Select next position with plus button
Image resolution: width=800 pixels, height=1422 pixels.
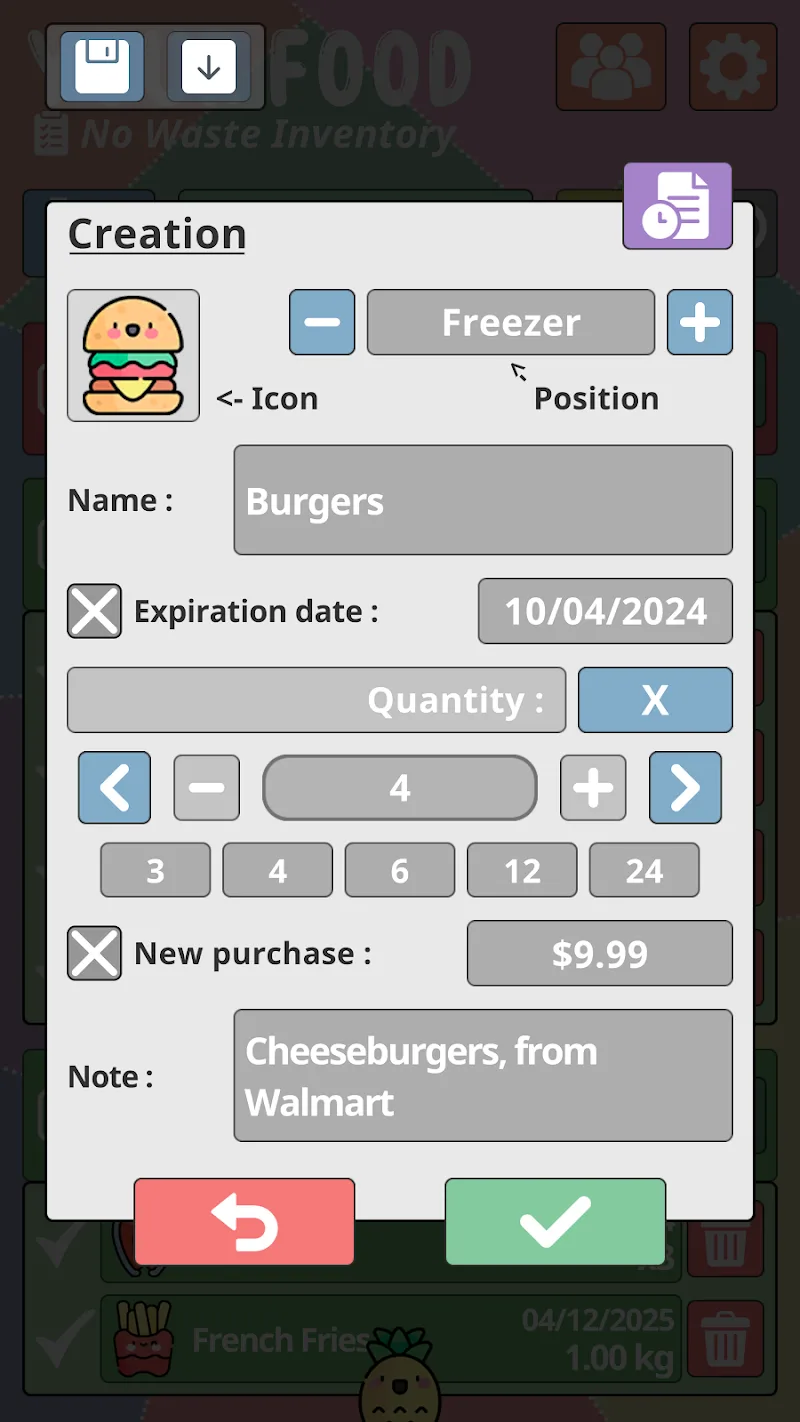tap(700, 322)
